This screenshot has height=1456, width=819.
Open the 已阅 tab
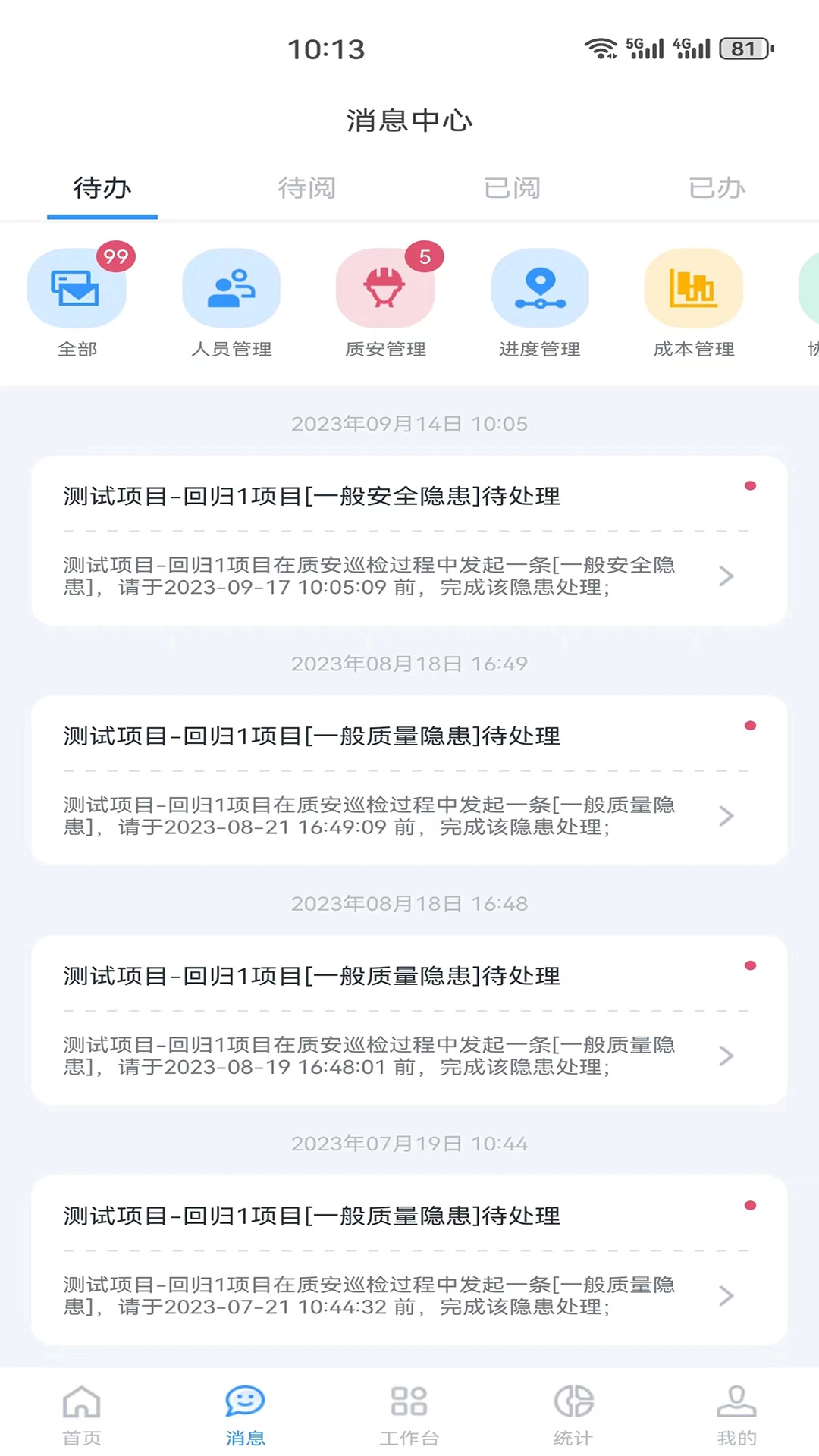(512, 188)
